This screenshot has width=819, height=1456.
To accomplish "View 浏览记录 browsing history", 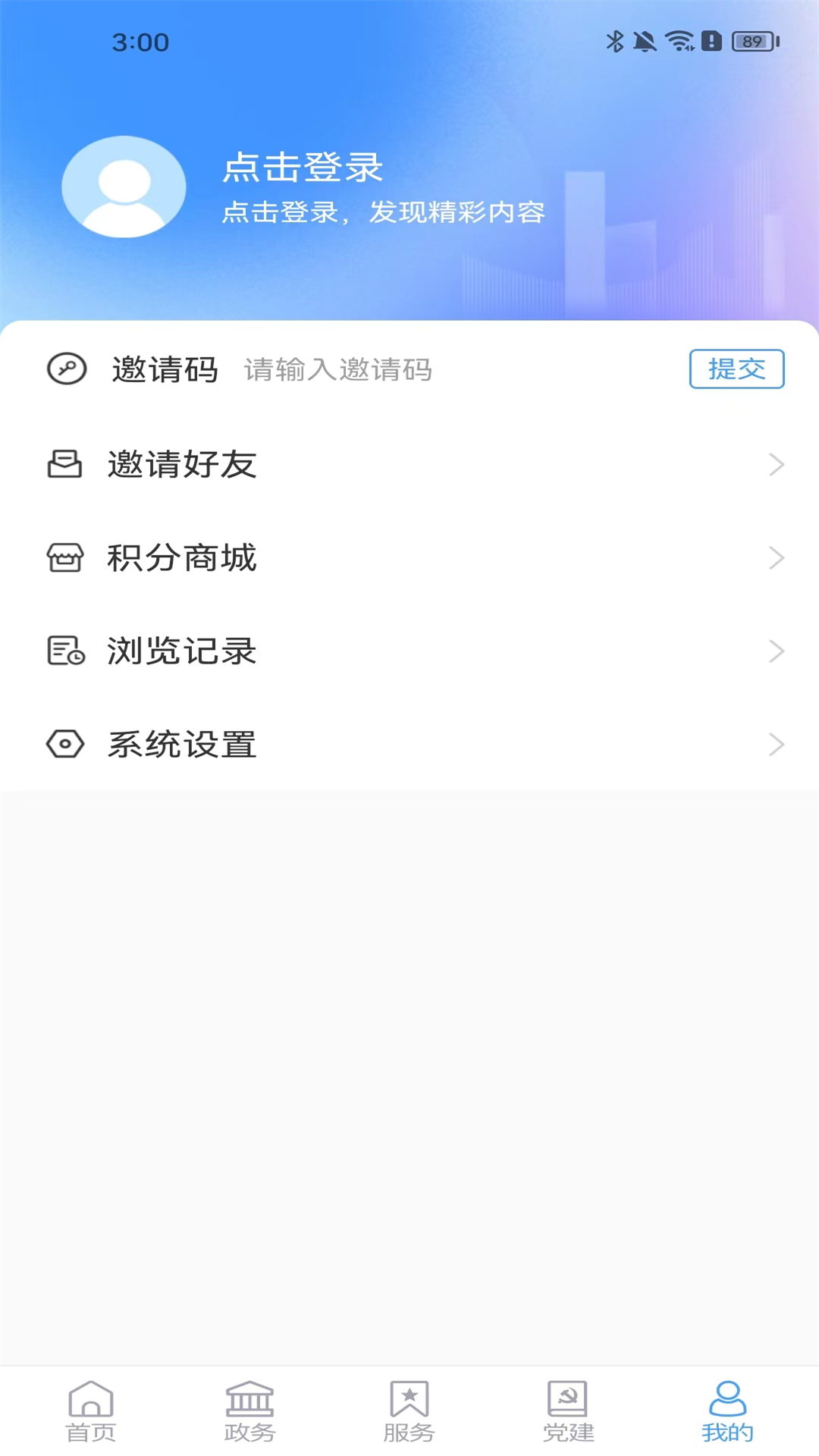I will (x=409, y=651).
